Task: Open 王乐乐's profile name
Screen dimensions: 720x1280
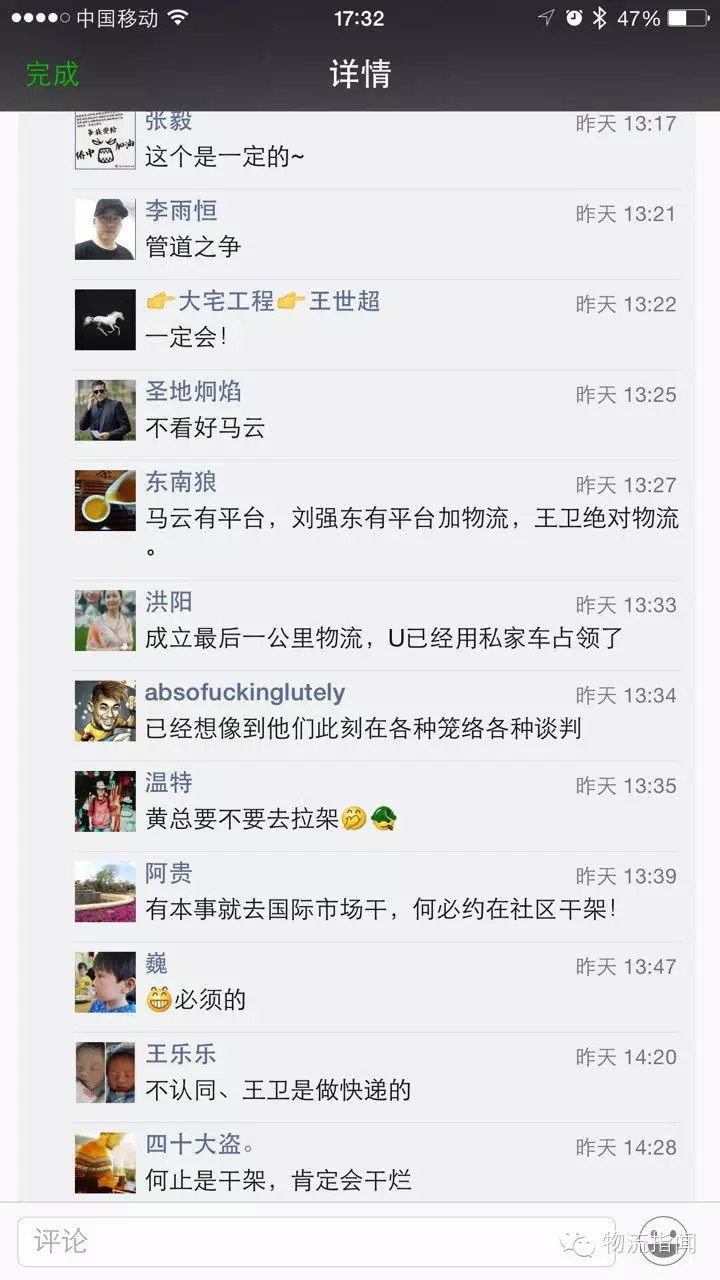Action: pyautogui.click(x=181, y=1054)
